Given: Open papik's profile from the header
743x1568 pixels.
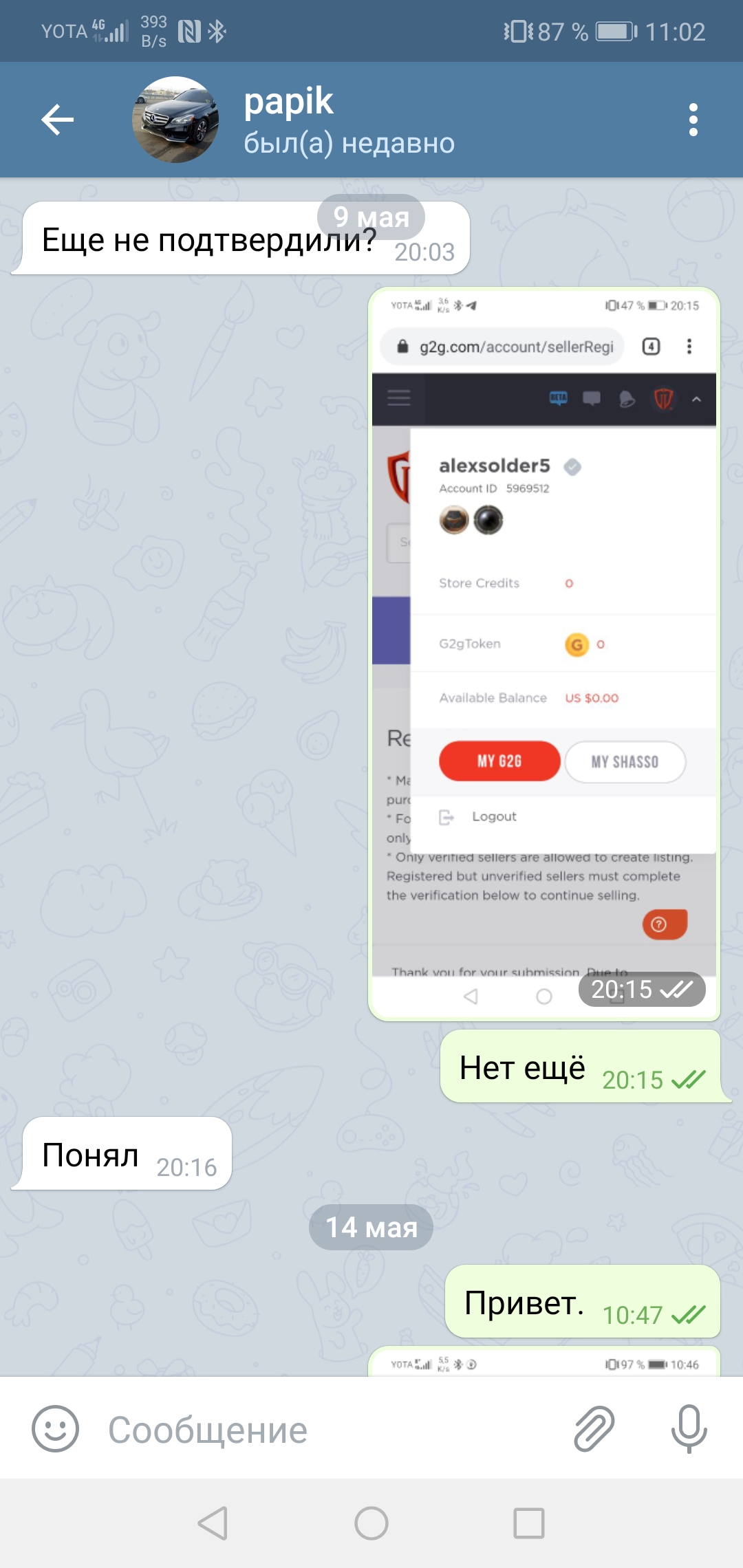Looking at the screenshot, I should click(x=289, y=120).
